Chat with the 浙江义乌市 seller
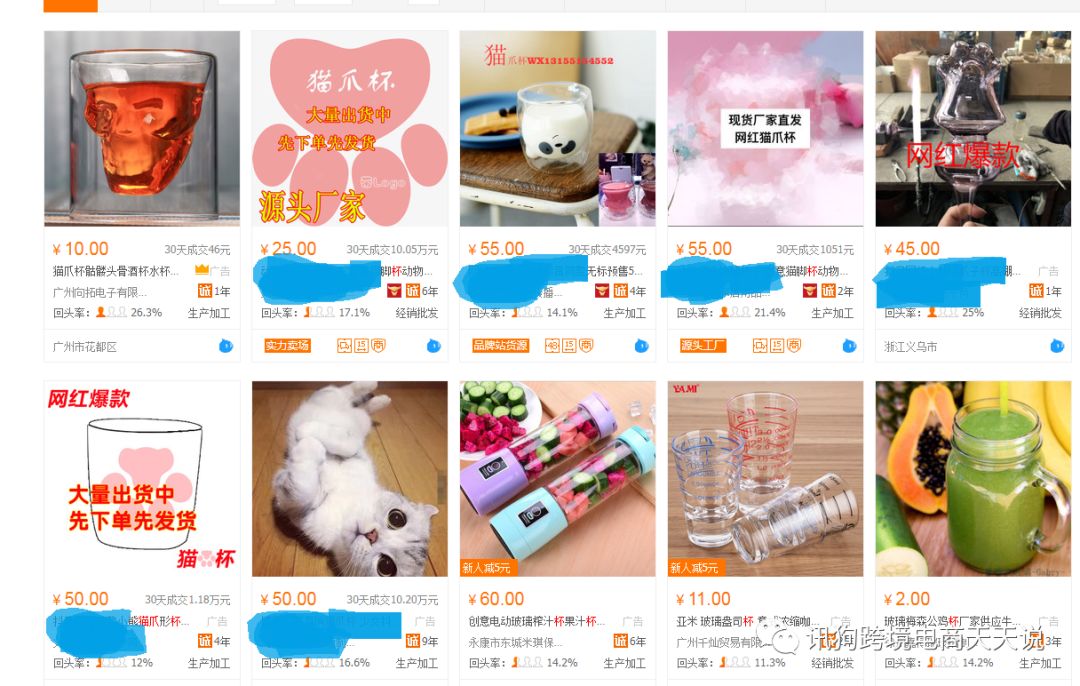Viewport: 1080px width, 686px height. [x=1057, y=346]
